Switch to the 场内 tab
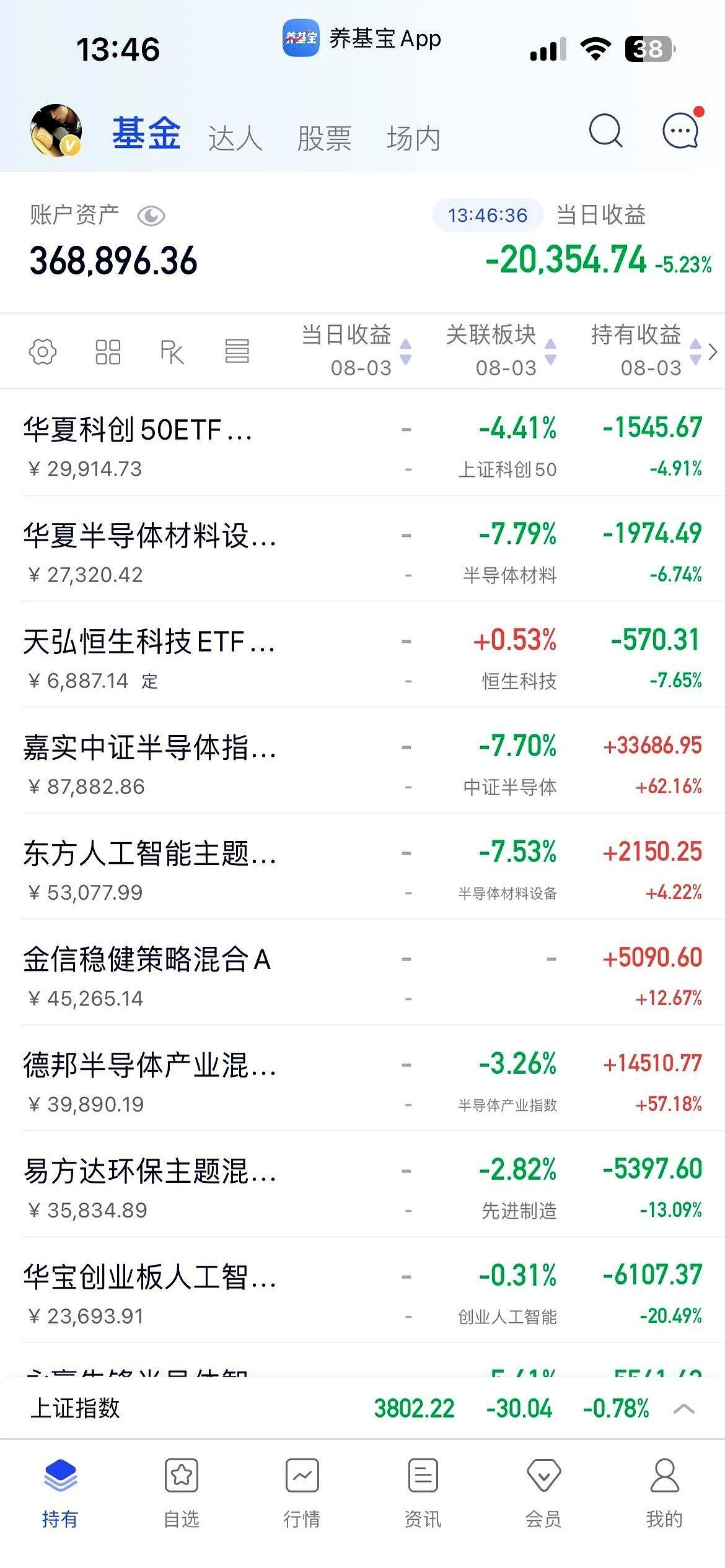725x1568 pixels. click(x=414, y=137)
